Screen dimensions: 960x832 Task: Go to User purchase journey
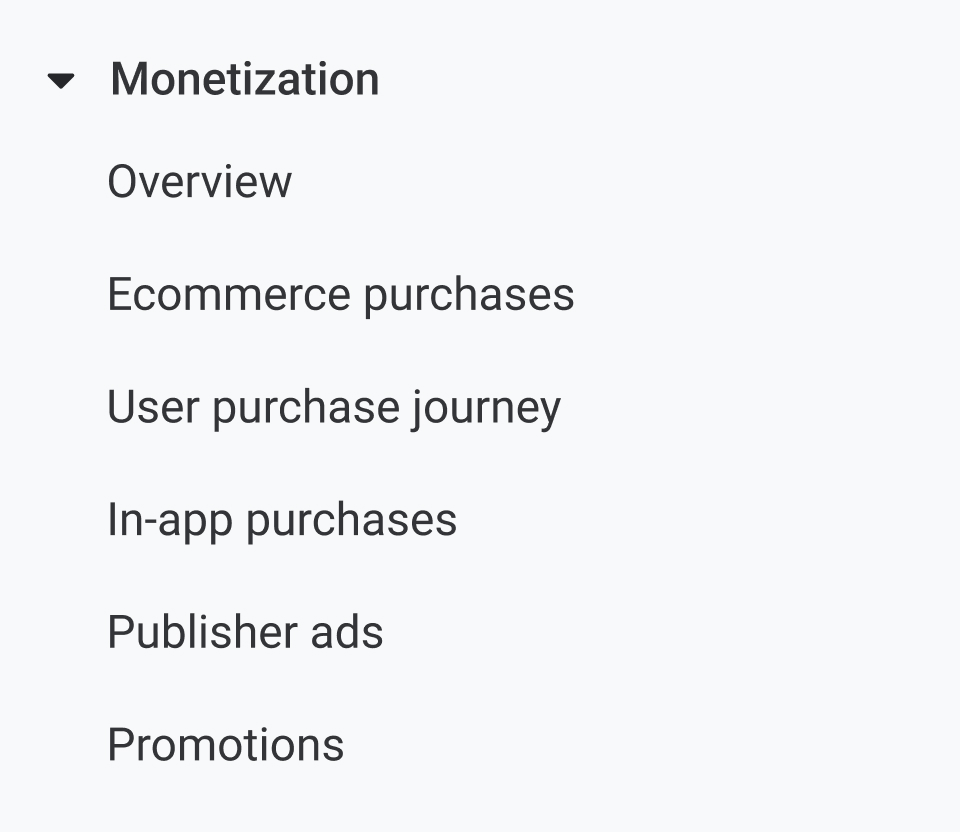[x=333, y=408]
